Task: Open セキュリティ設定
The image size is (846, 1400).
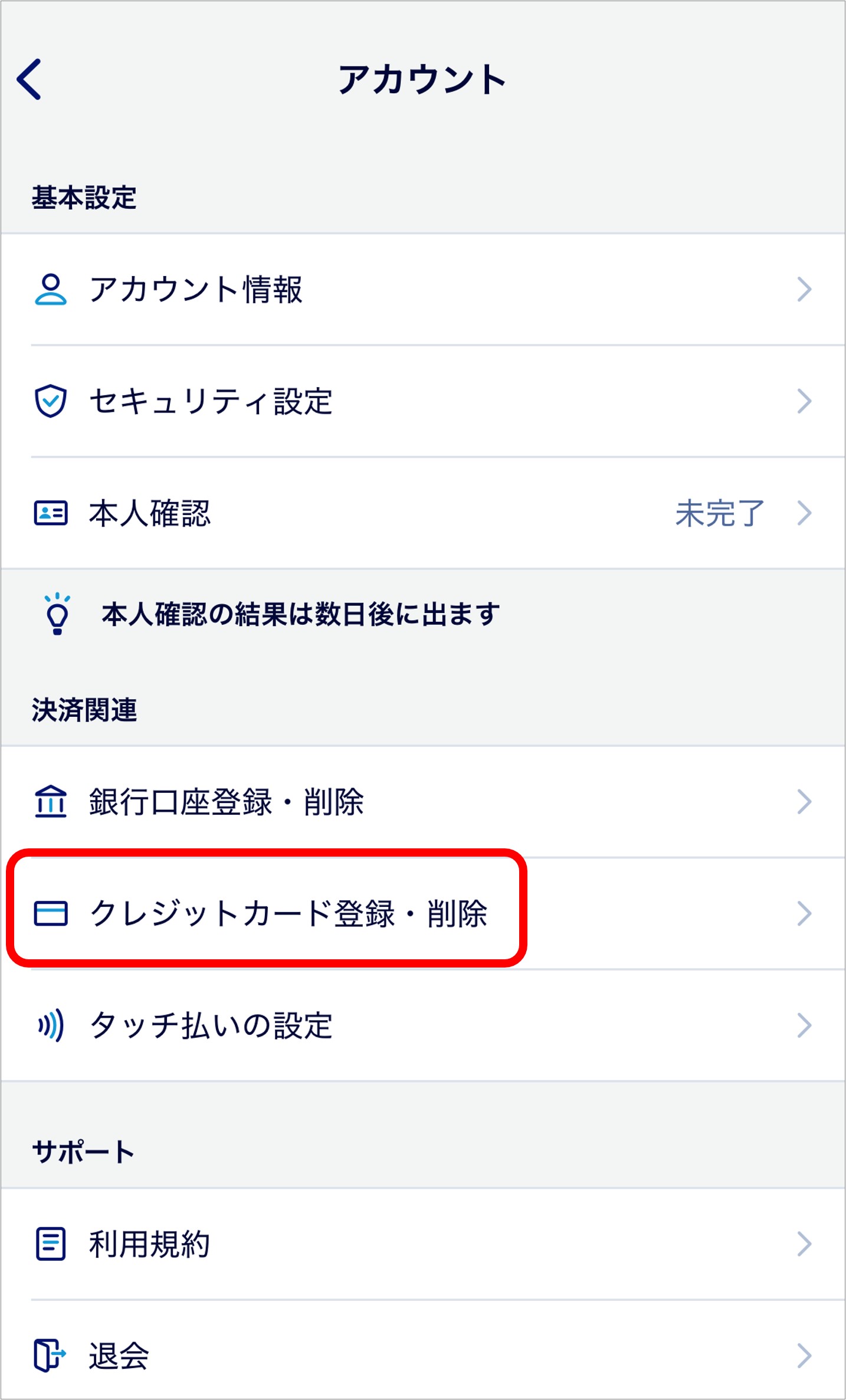Action: coord(422,401)
